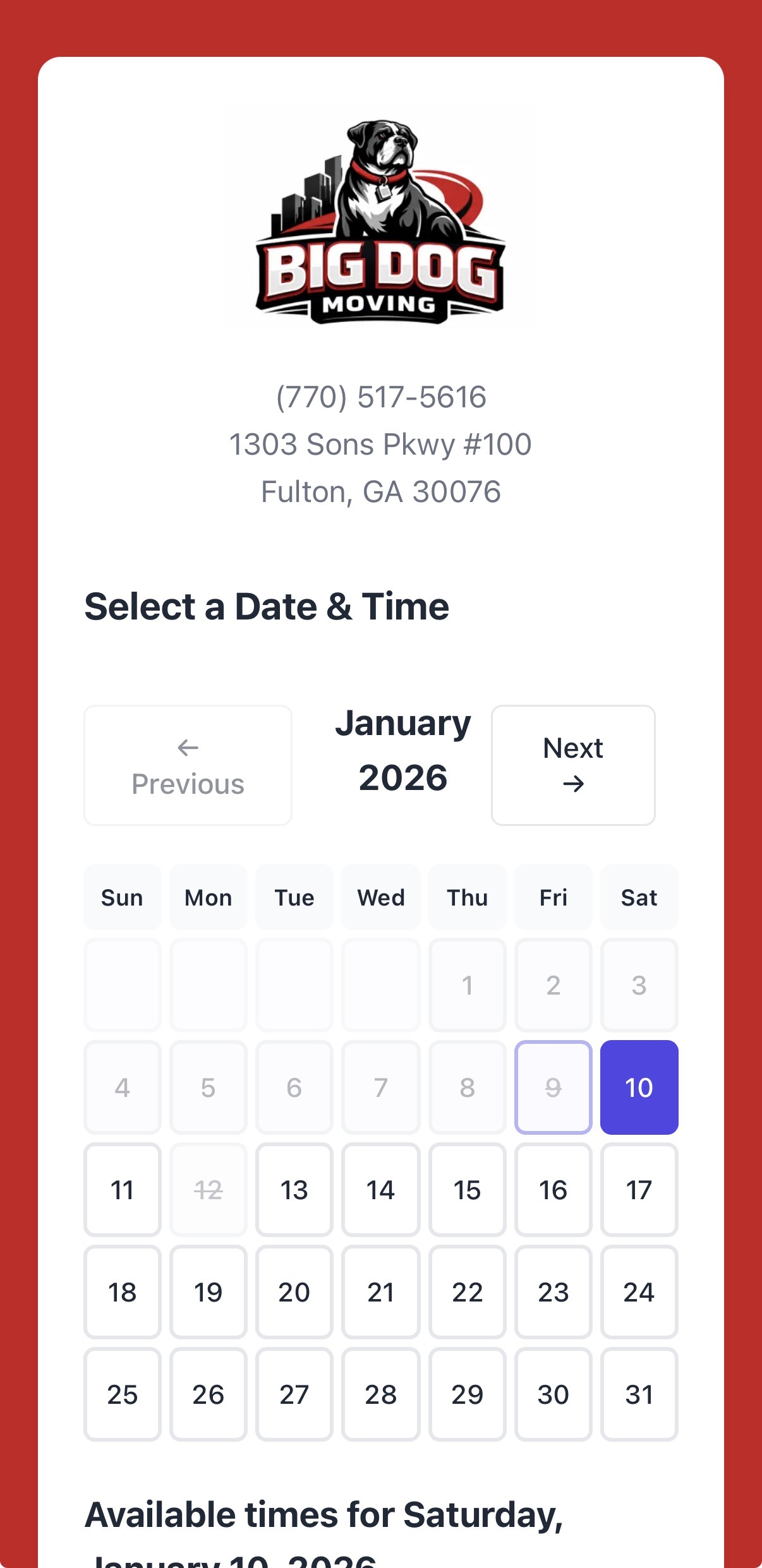Select January 17 on the calendar

coord(639,1190)
